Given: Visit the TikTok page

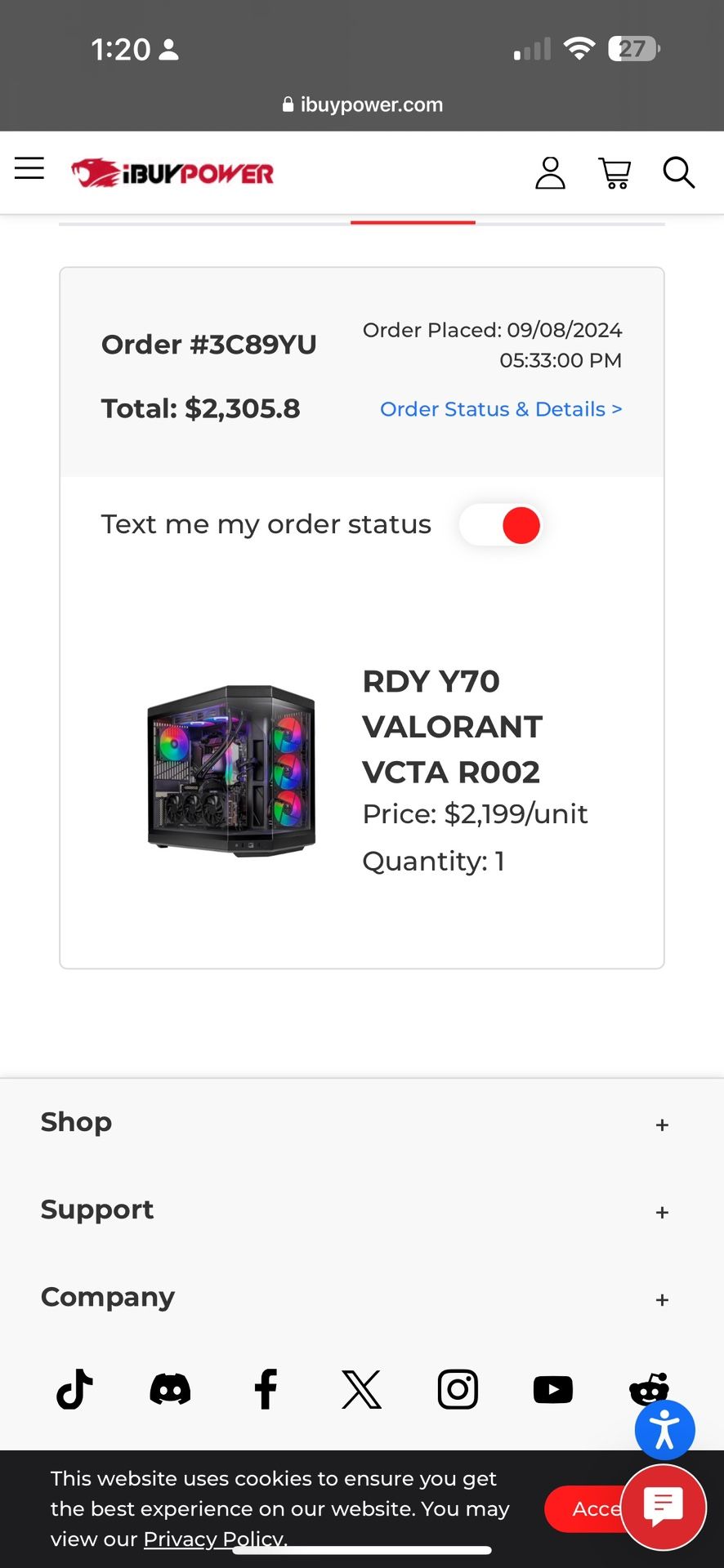Looking at the screenshot, I should 74,1389.
